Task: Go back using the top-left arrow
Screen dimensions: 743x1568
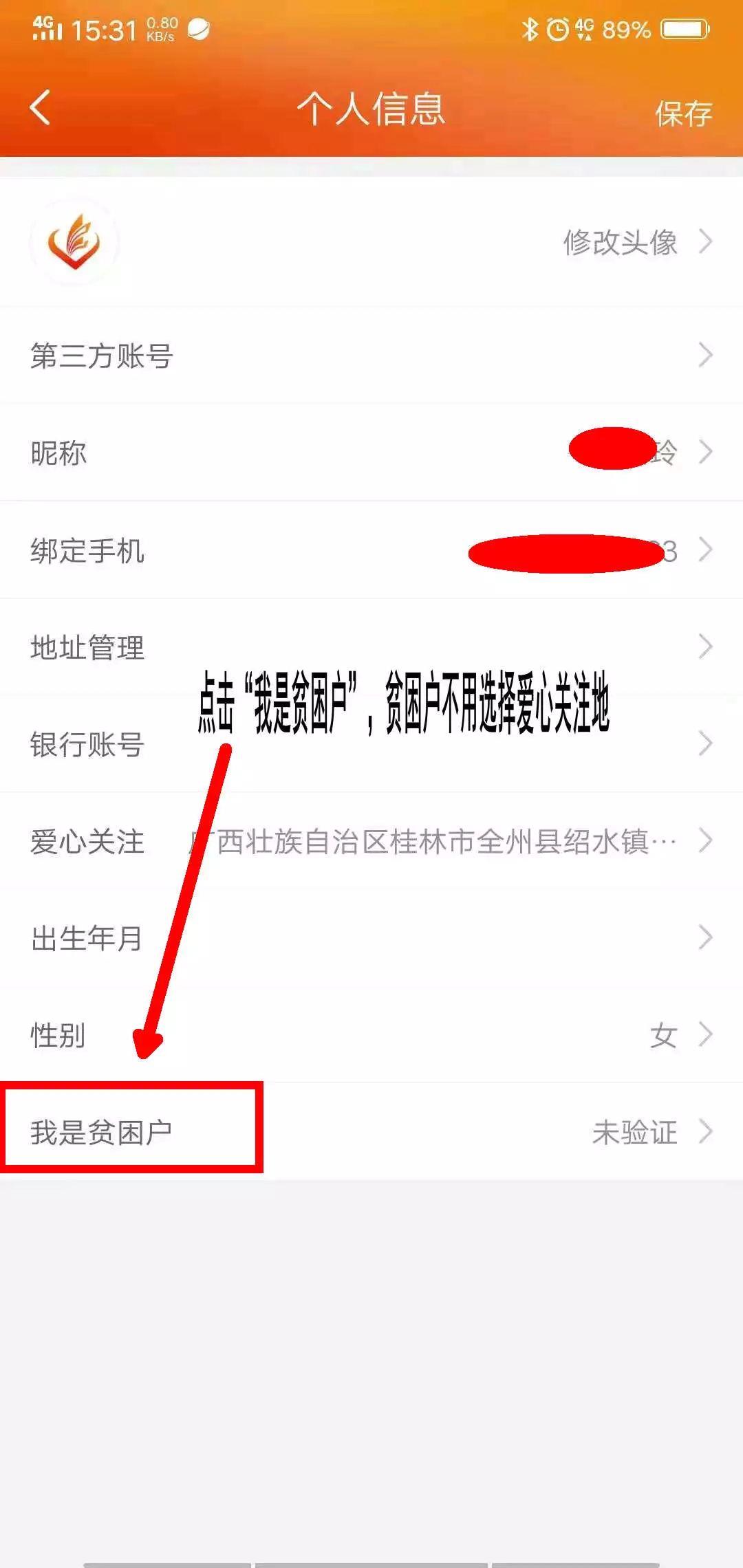Action: point(41,108)
